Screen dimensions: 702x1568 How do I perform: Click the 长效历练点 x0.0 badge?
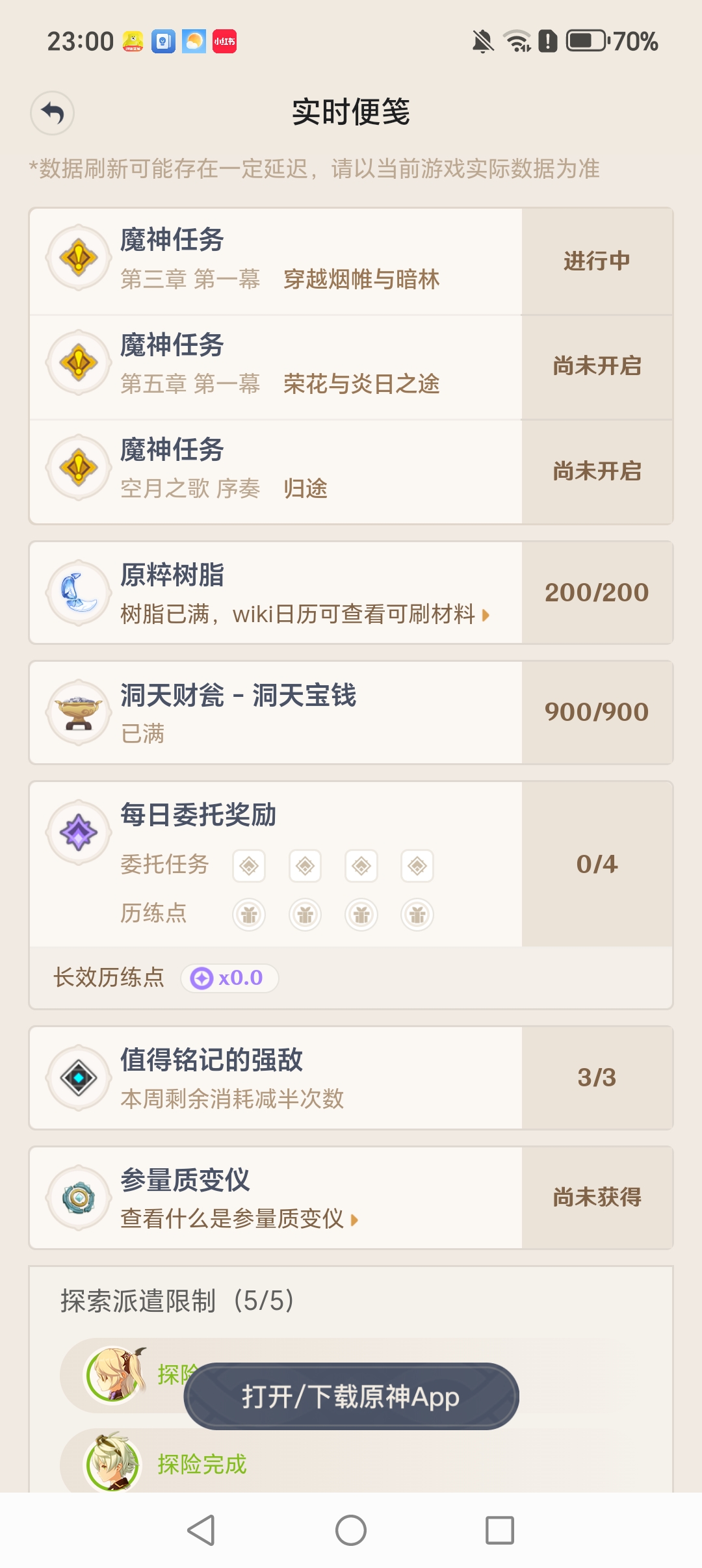tap(229, 977)
